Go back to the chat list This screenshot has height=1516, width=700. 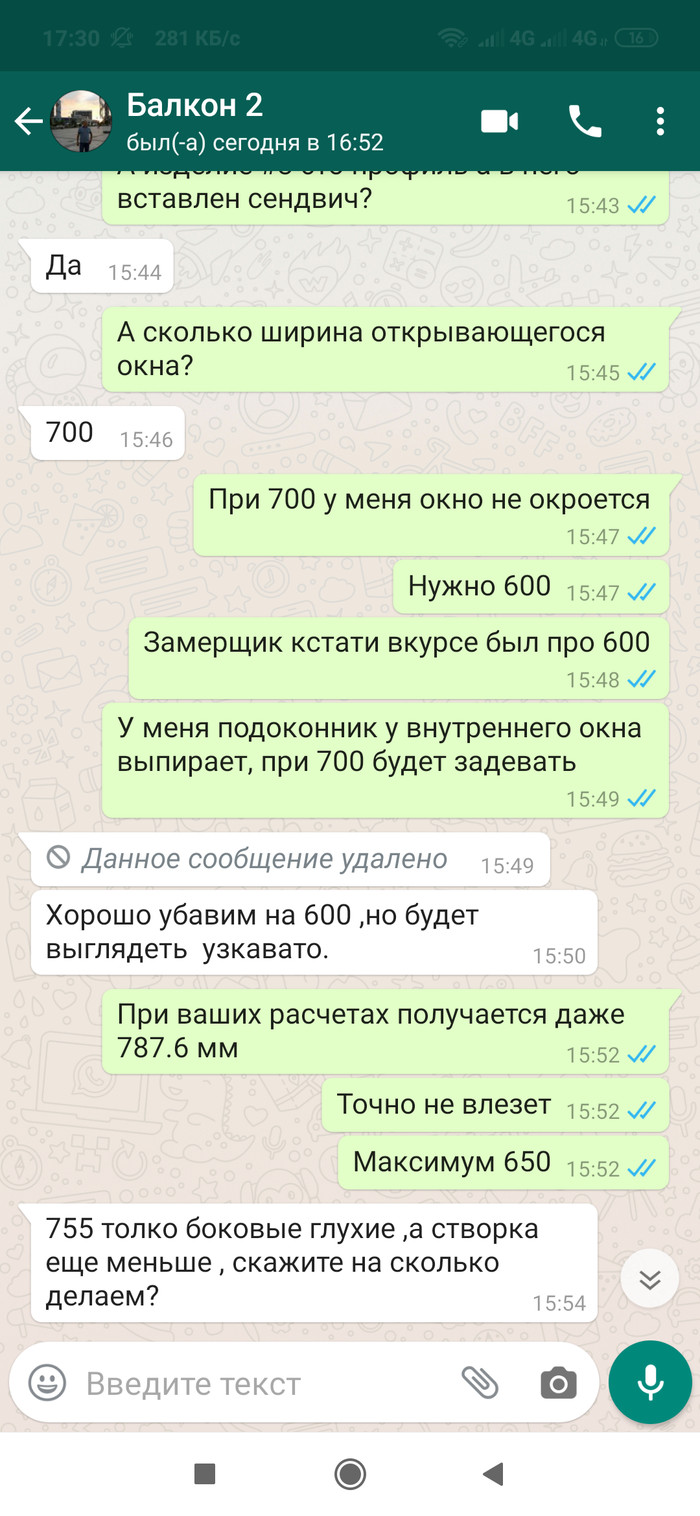28,122
